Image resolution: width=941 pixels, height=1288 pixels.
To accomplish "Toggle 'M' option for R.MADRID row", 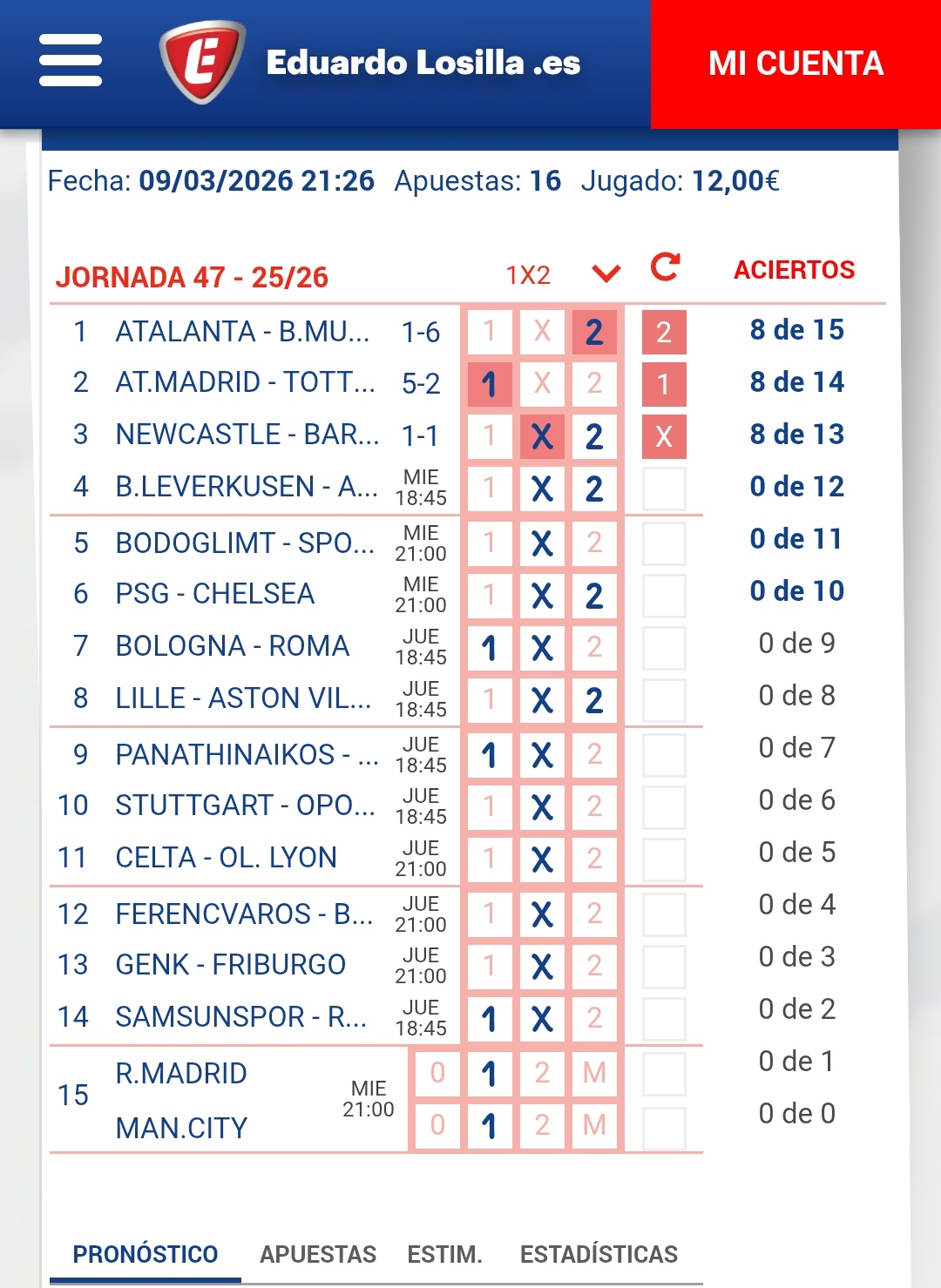I will (x=594, y=1074).
